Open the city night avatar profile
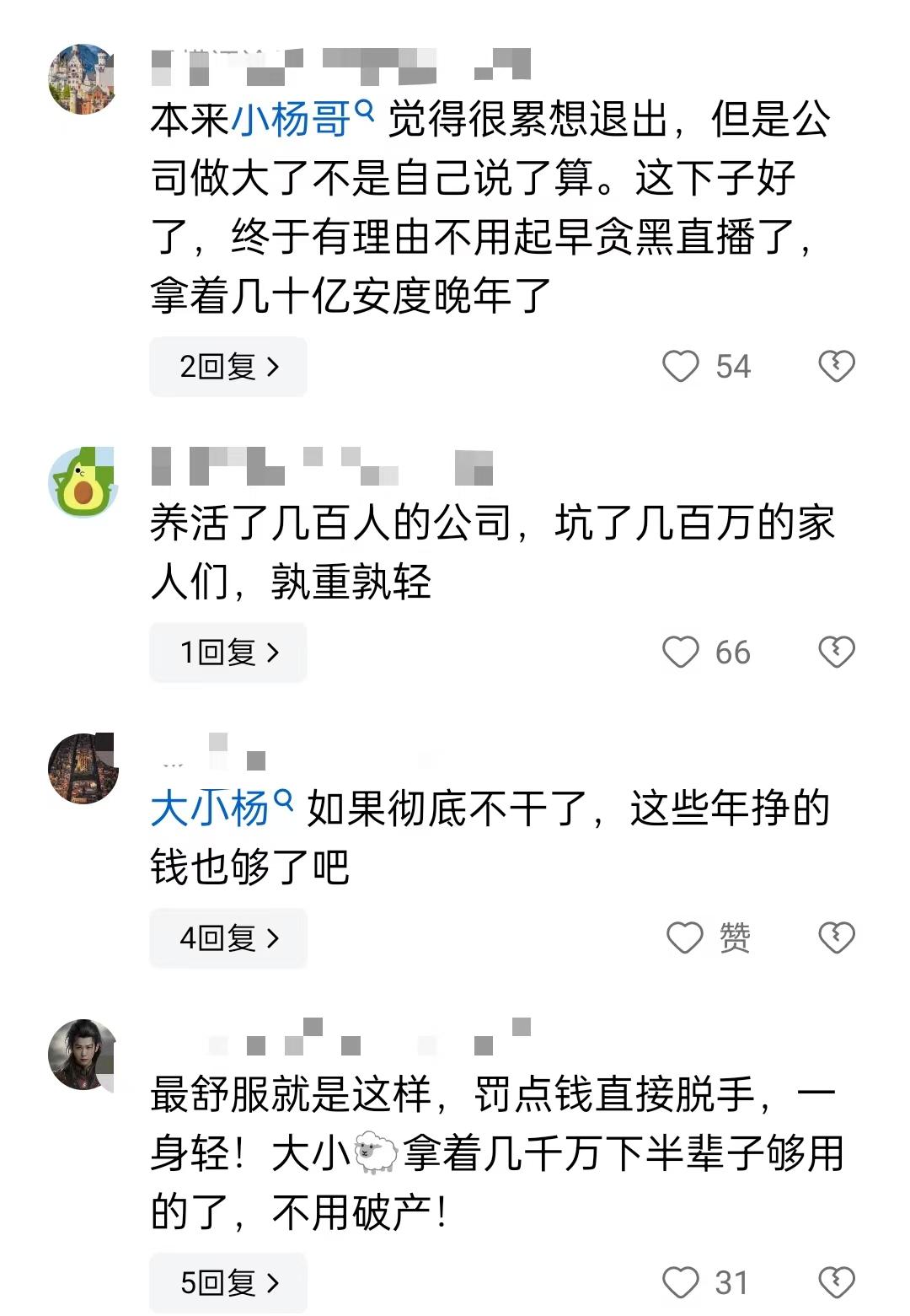910x1316 pixels. 83,768
